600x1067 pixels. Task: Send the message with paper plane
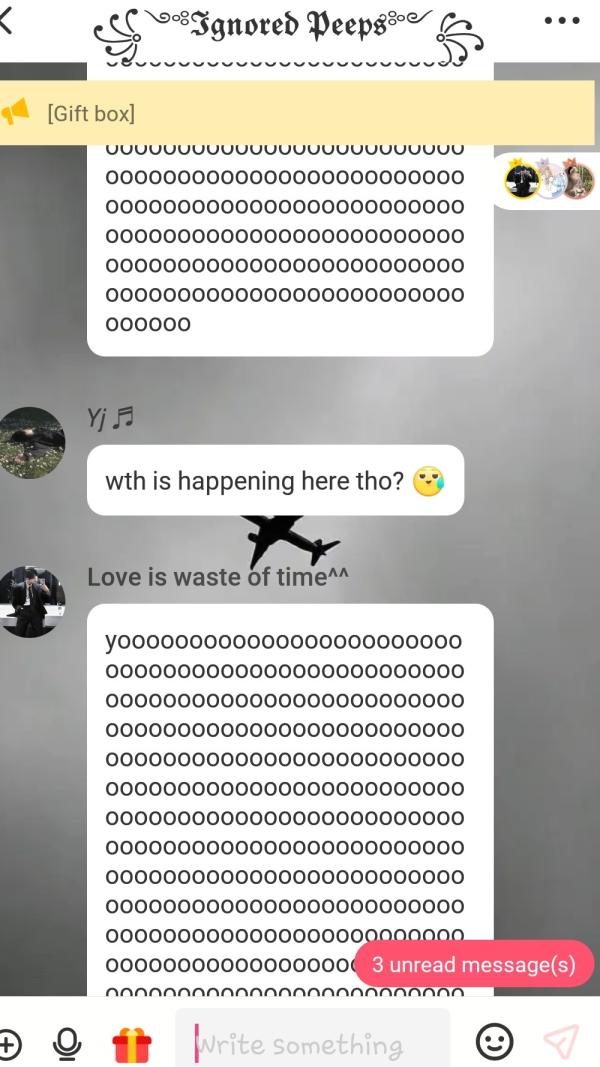(x=560, y=1042)
